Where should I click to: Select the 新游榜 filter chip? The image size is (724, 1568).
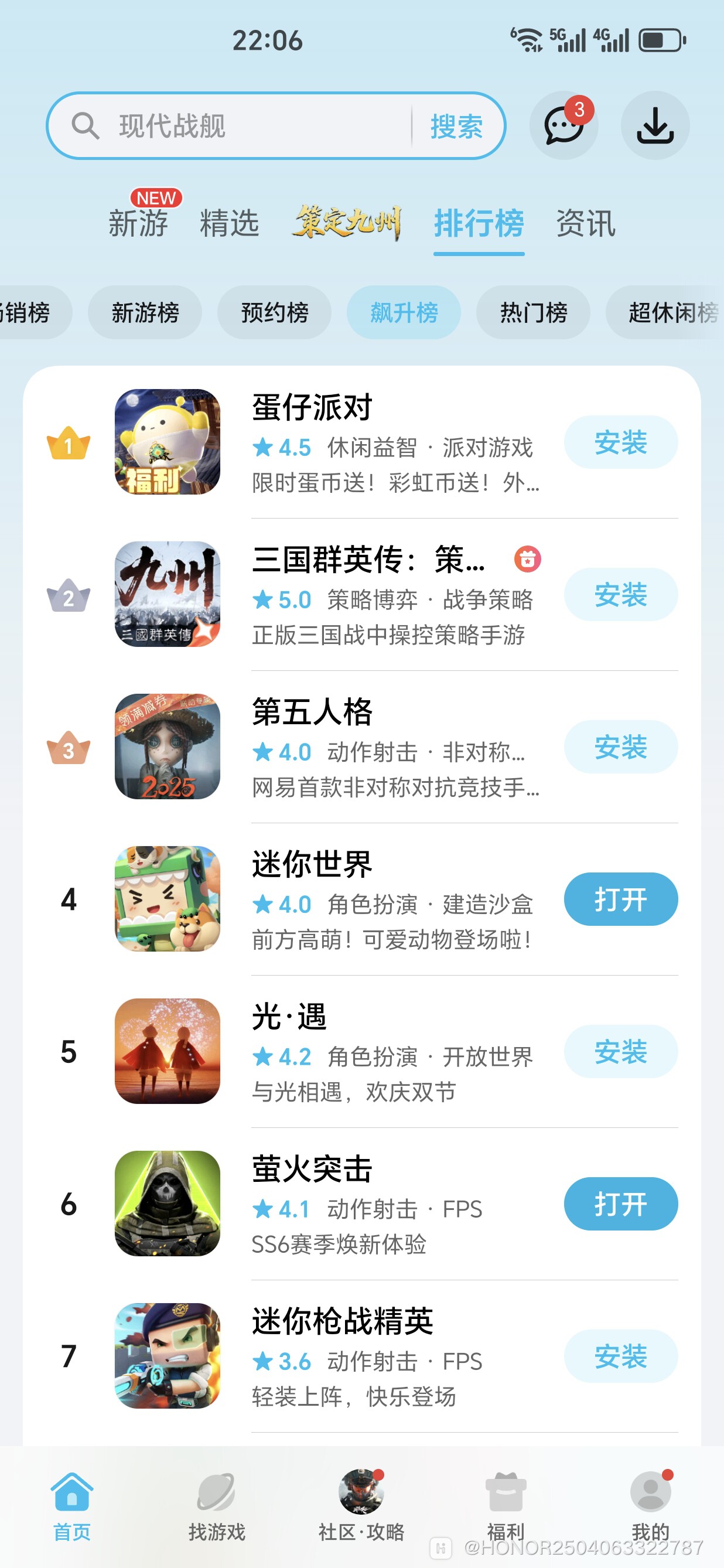[x=145, y=312]
